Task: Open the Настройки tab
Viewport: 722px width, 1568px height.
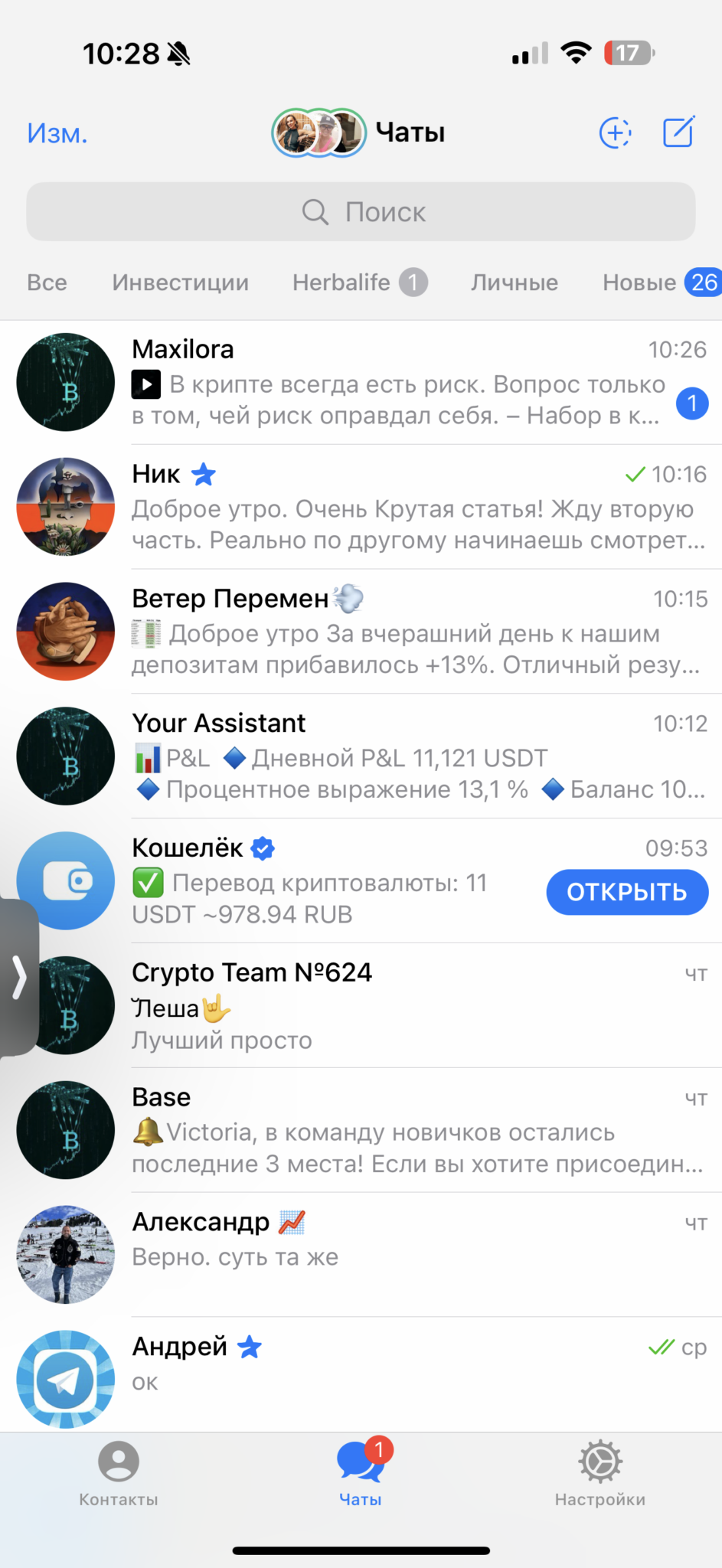Action: 600,1475
